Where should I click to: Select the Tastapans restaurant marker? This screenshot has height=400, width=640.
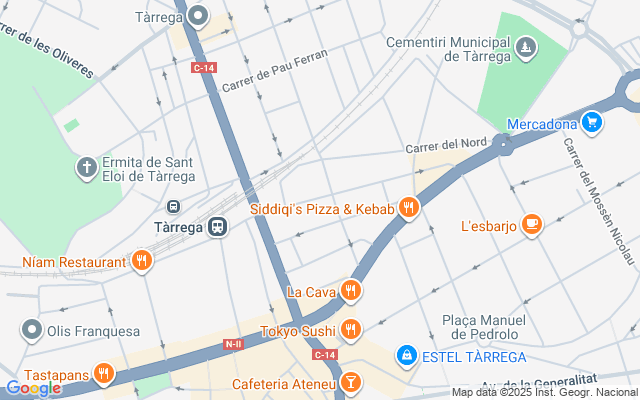coord(103,375)
